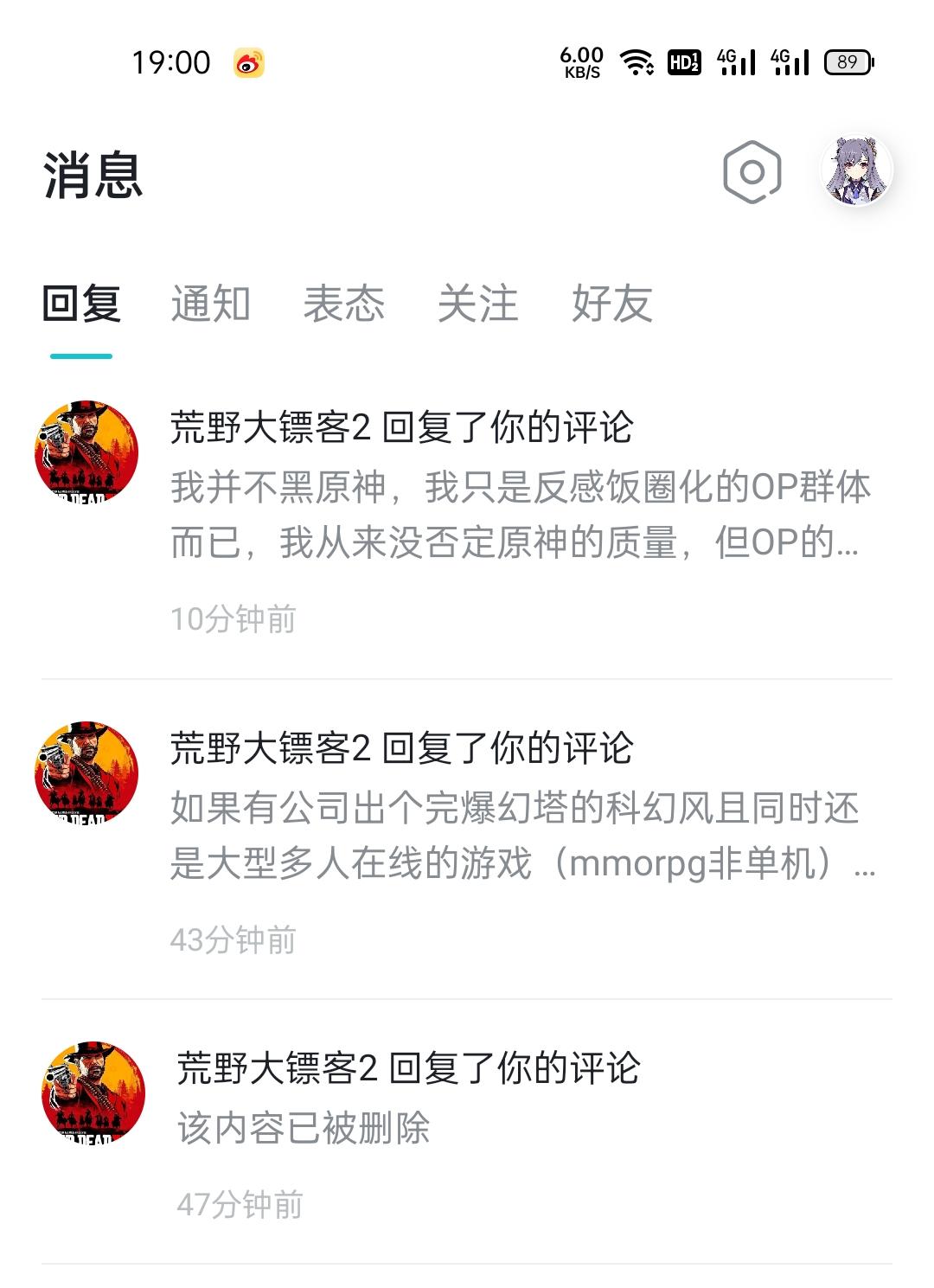Select the currently active 回复 tab

pos(82,304)
